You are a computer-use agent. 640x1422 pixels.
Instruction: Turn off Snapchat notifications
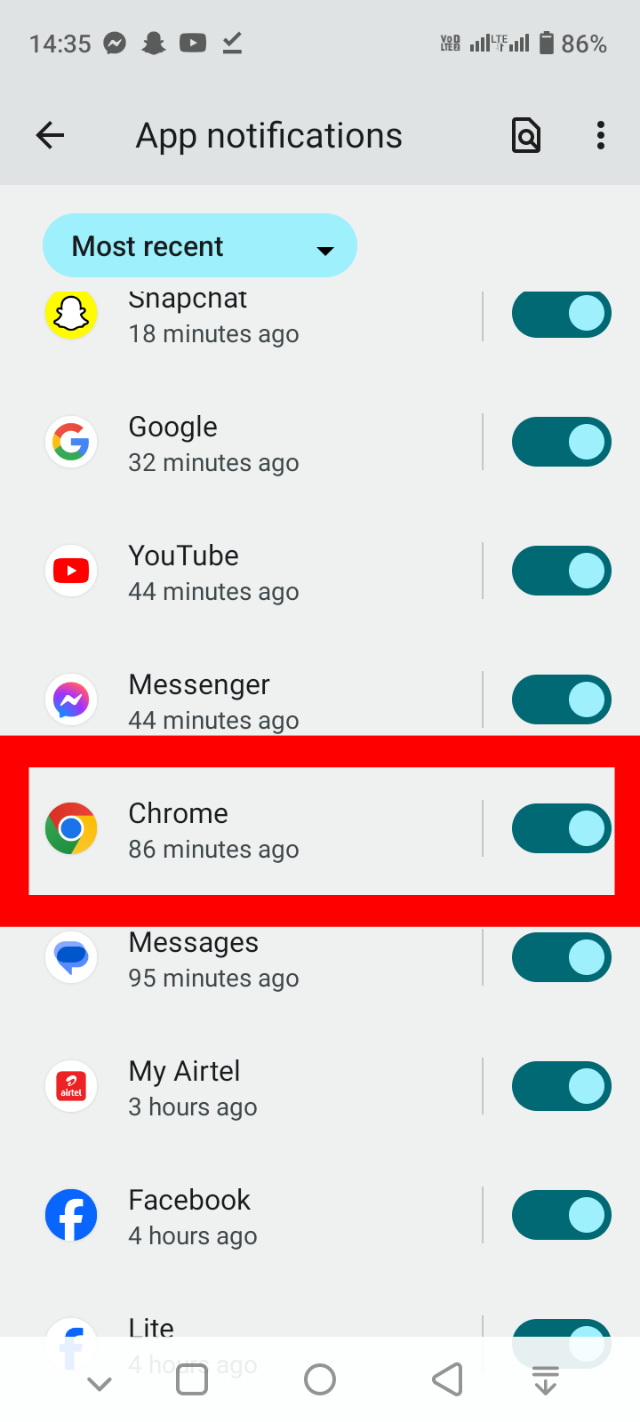(x=561, y=315)
